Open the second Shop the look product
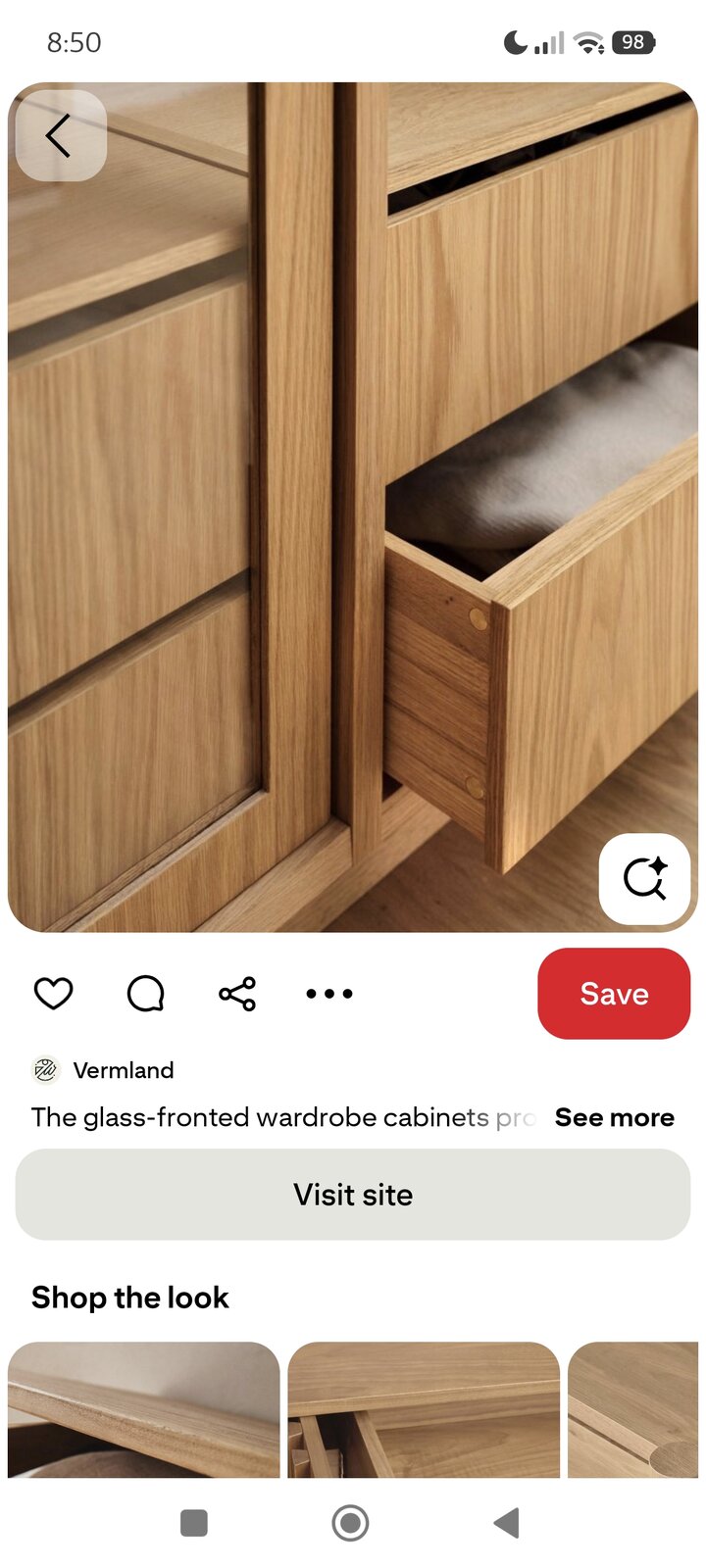The height and width of the screenshot is (1568, 706). [424, 1409]
